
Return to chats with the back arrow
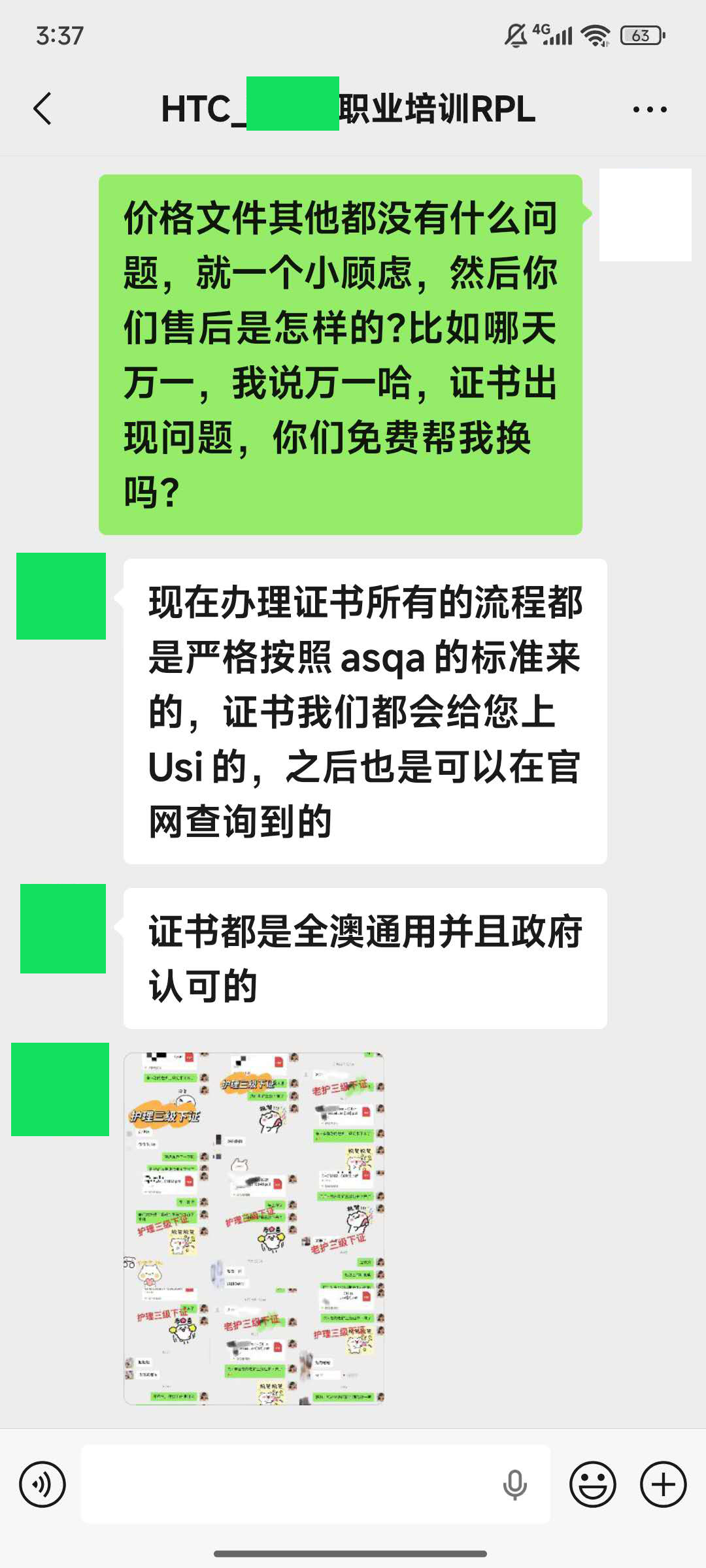[43, 108]
